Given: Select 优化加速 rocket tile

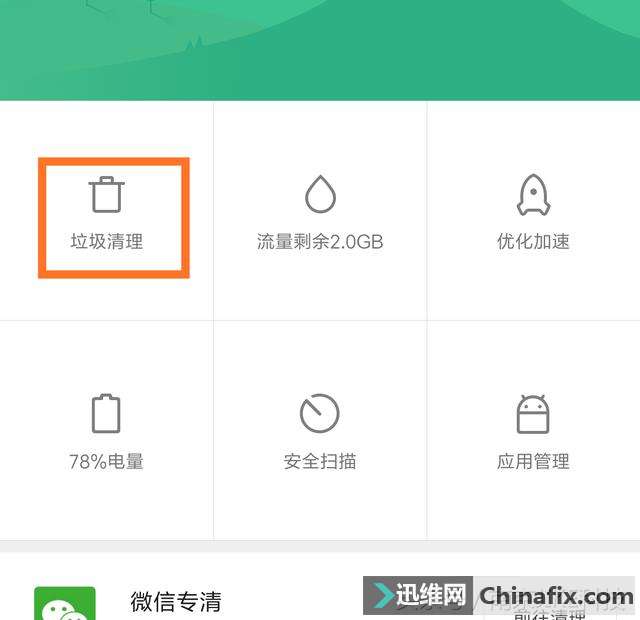Looking at the screenshot, I should (533, 212).
